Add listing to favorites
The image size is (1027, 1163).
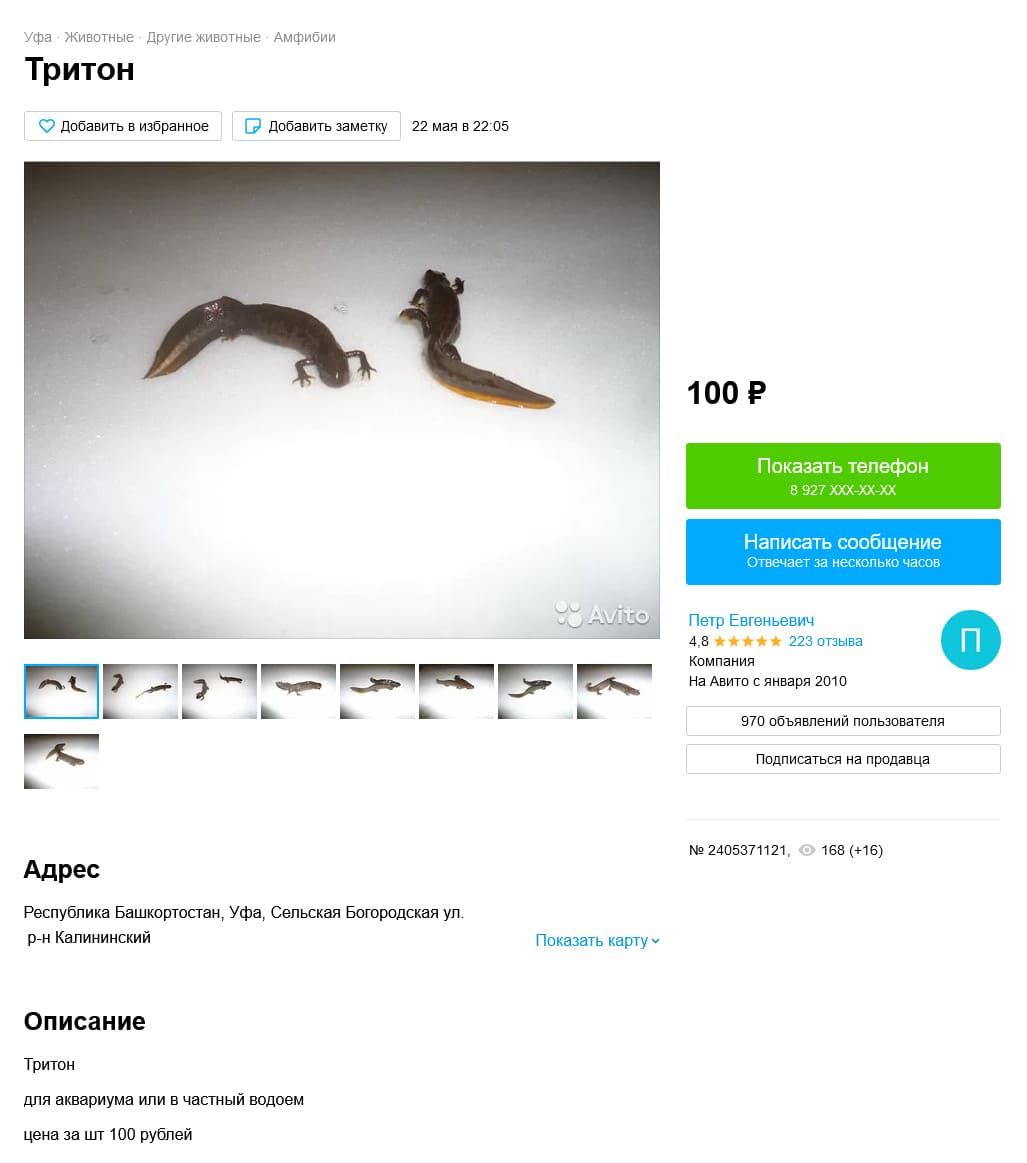(123, 126)
